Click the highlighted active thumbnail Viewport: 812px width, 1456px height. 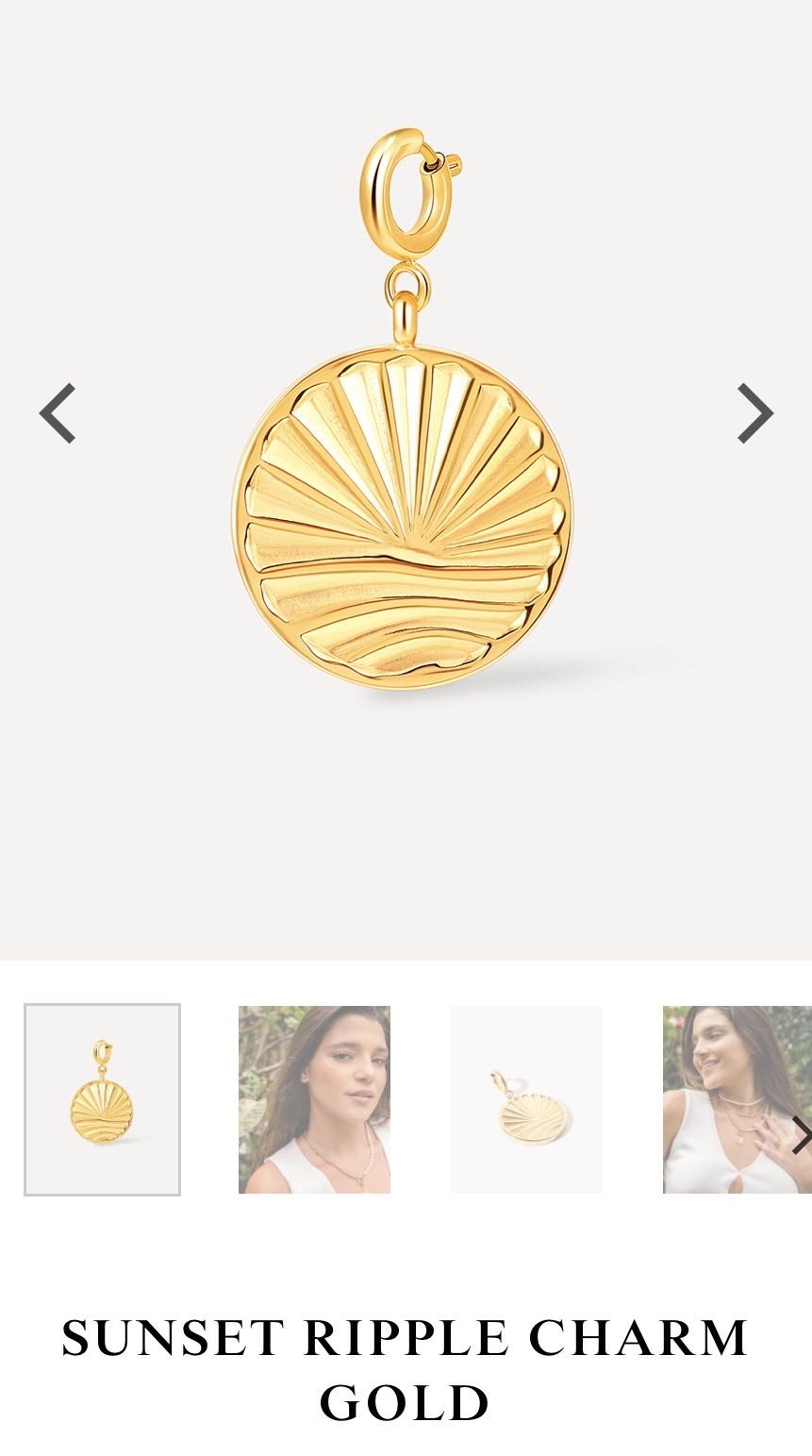102,1100
